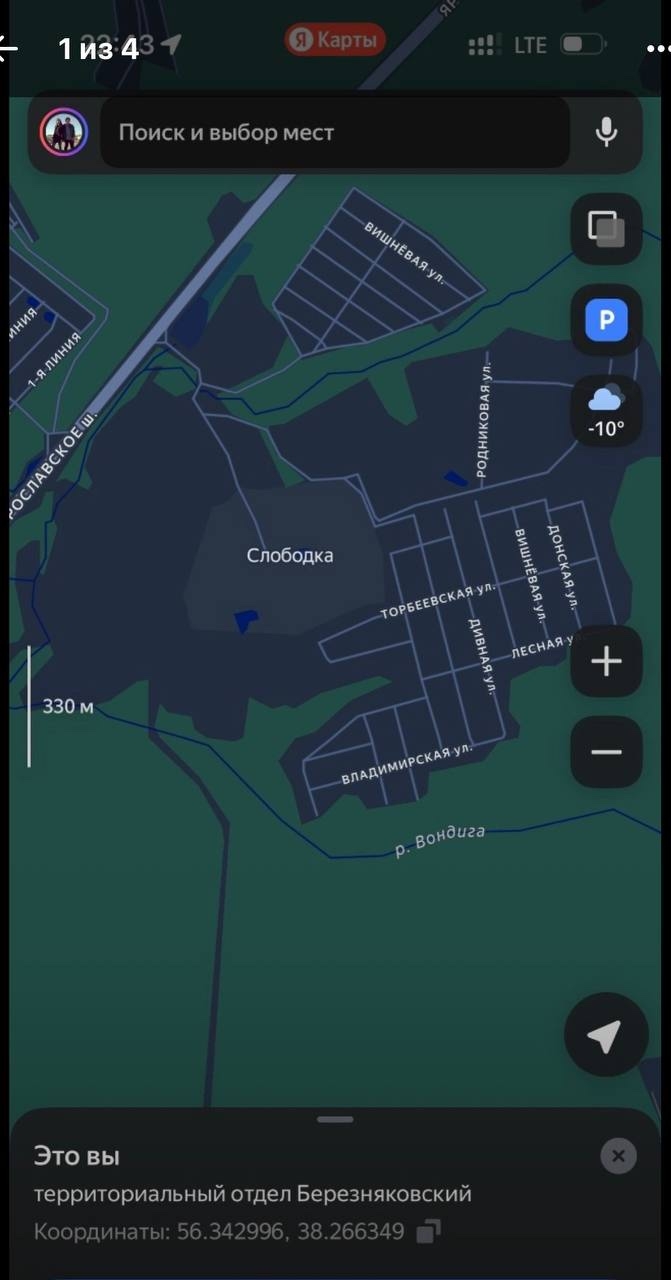The image size is (671, 1280).
Task: Go back from the image viewer
Action: click(8, 47)
